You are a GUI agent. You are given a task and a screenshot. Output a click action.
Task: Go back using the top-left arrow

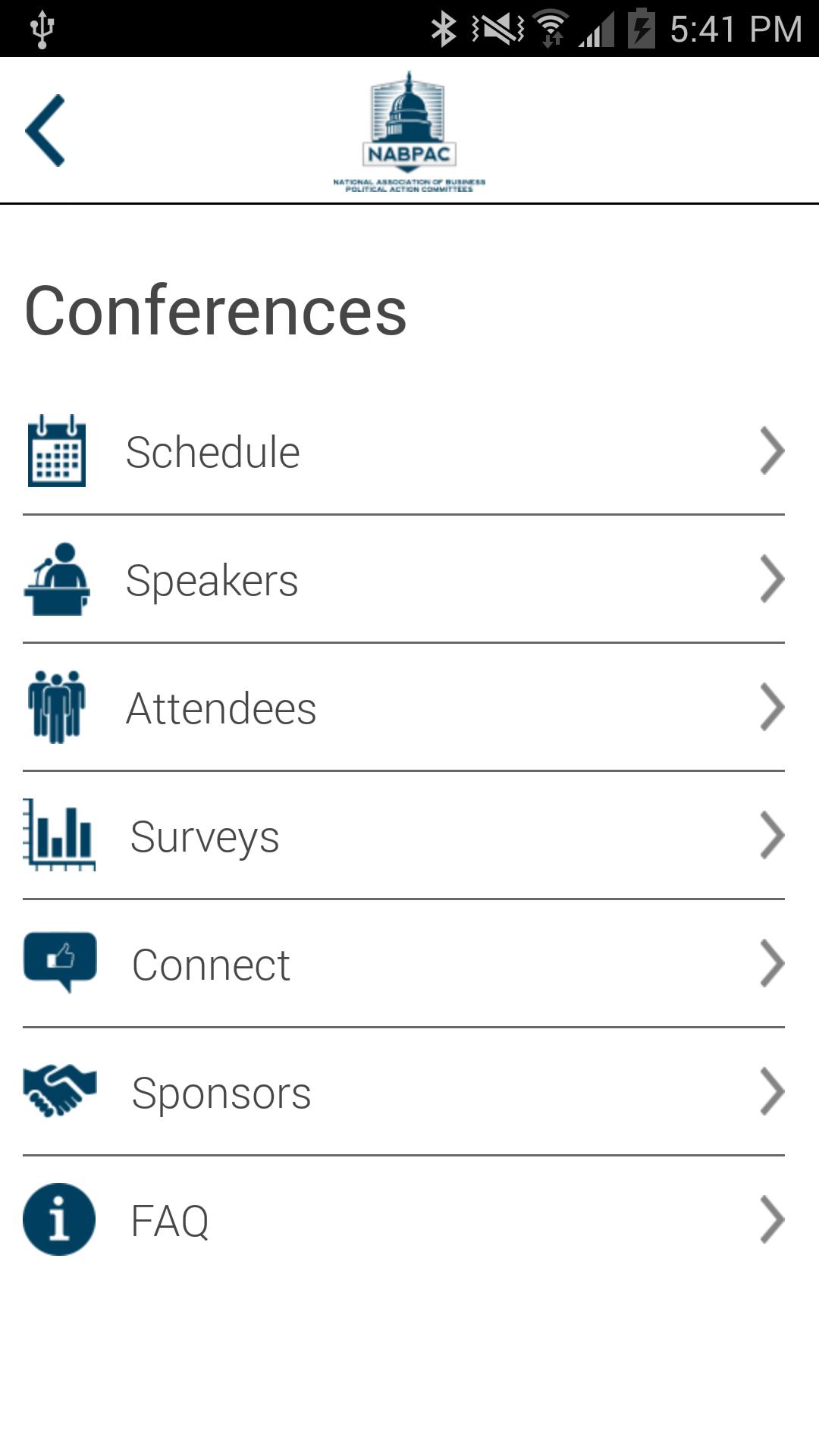click(x=45, y=130)
